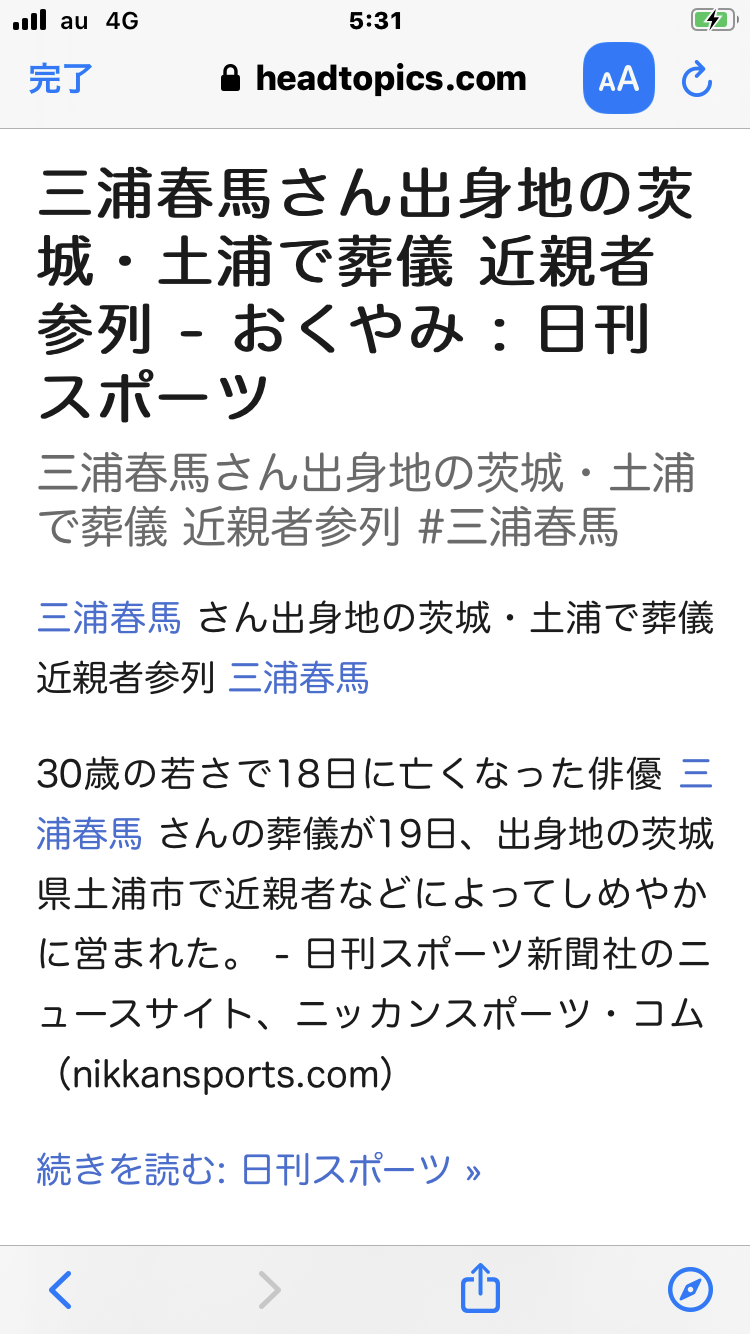Follow 続きを読む: 日刊スポーツ link
The height and width of the screenshot is (1334, 750).
coord(258,1169)
